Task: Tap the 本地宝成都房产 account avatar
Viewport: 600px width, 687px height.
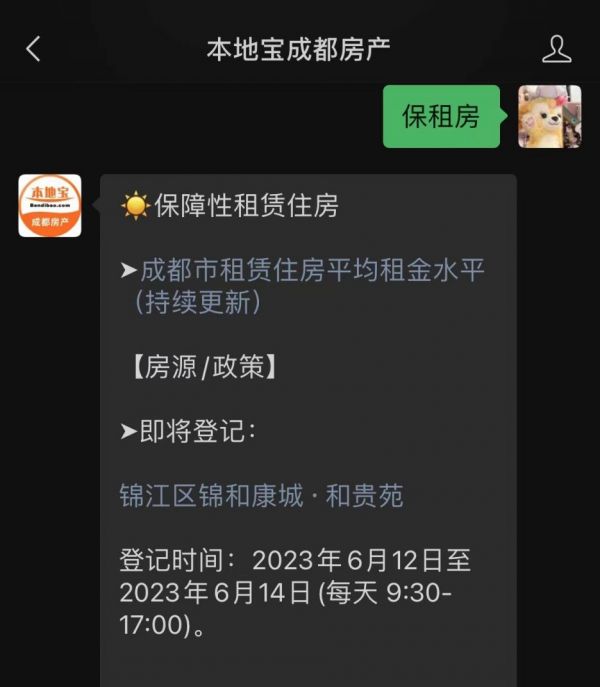Action: click(50, 205)
